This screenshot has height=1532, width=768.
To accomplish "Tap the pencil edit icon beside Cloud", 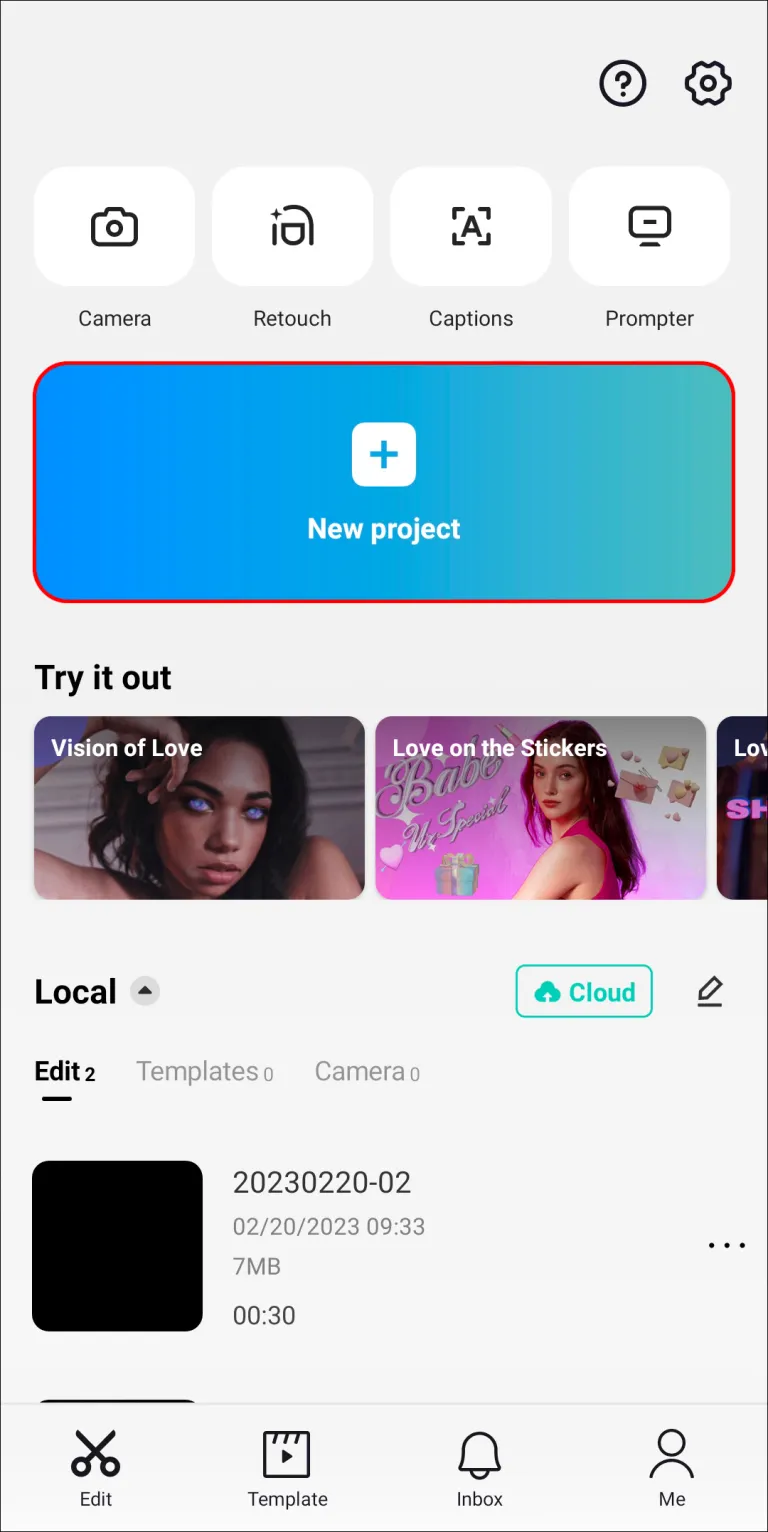I will [709, 991].
